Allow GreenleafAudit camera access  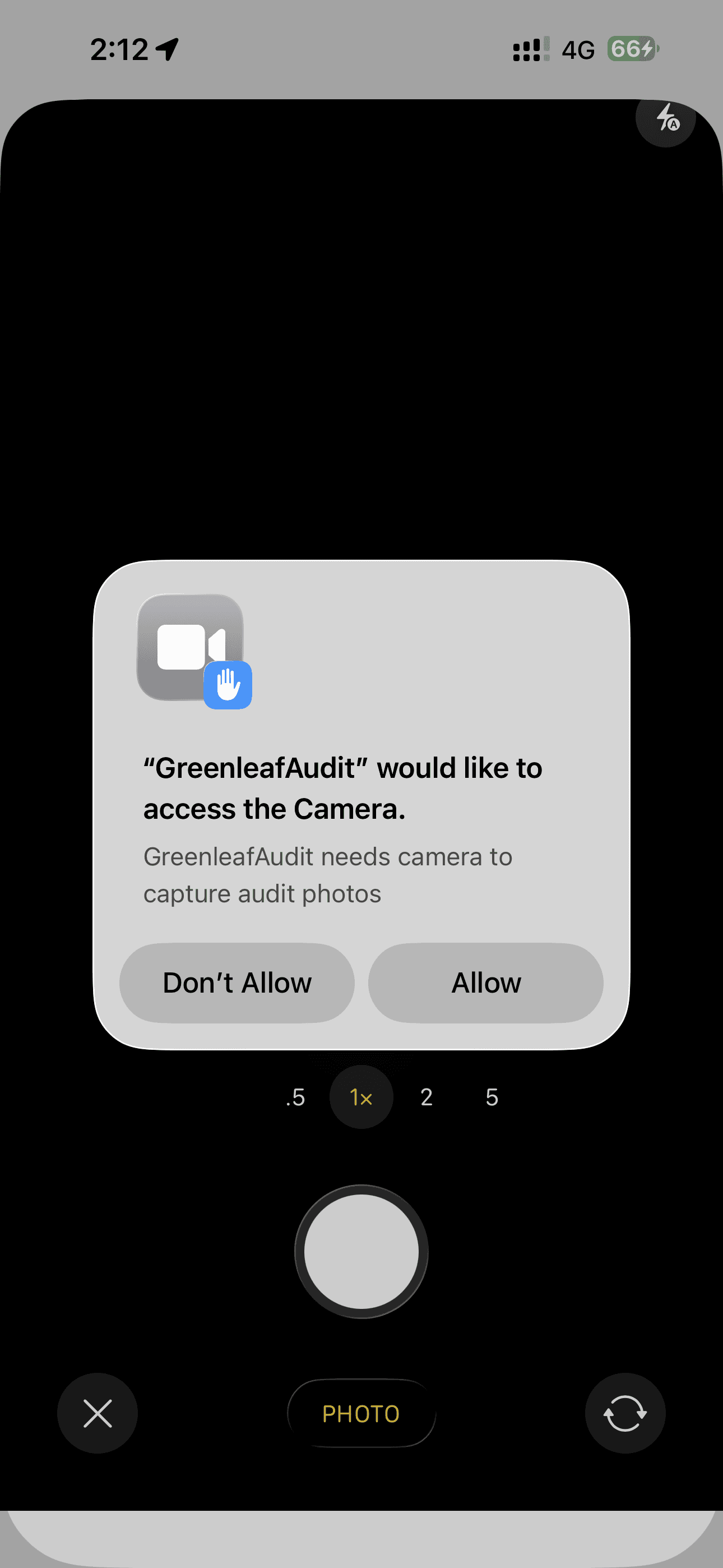tap(486, 983)
